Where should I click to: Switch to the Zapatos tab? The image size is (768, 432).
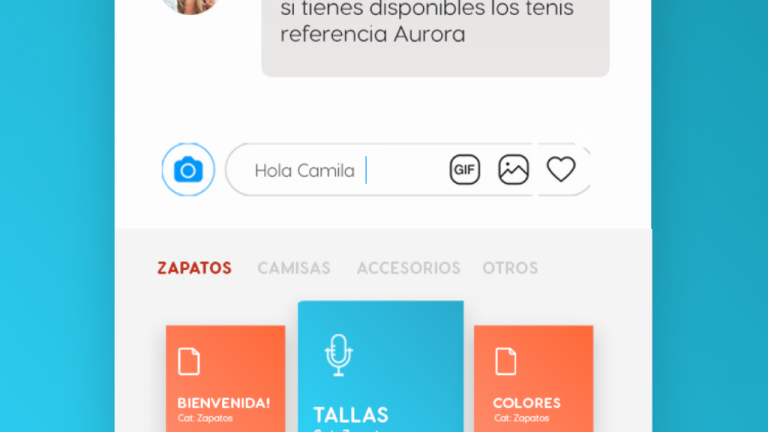(194, 268)
